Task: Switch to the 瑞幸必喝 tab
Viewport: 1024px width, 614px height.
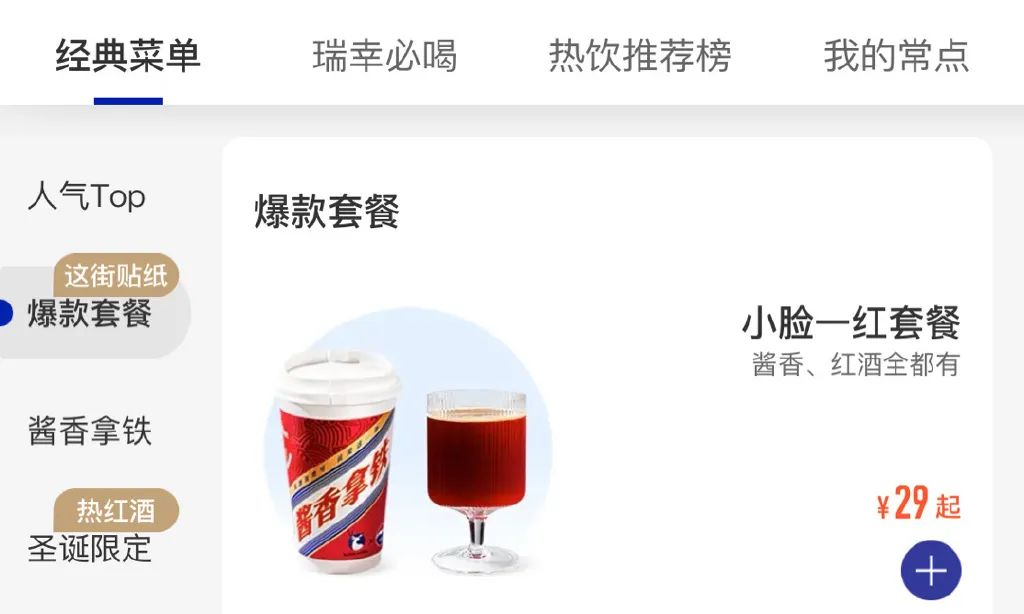Action: [x=384, y=56]
